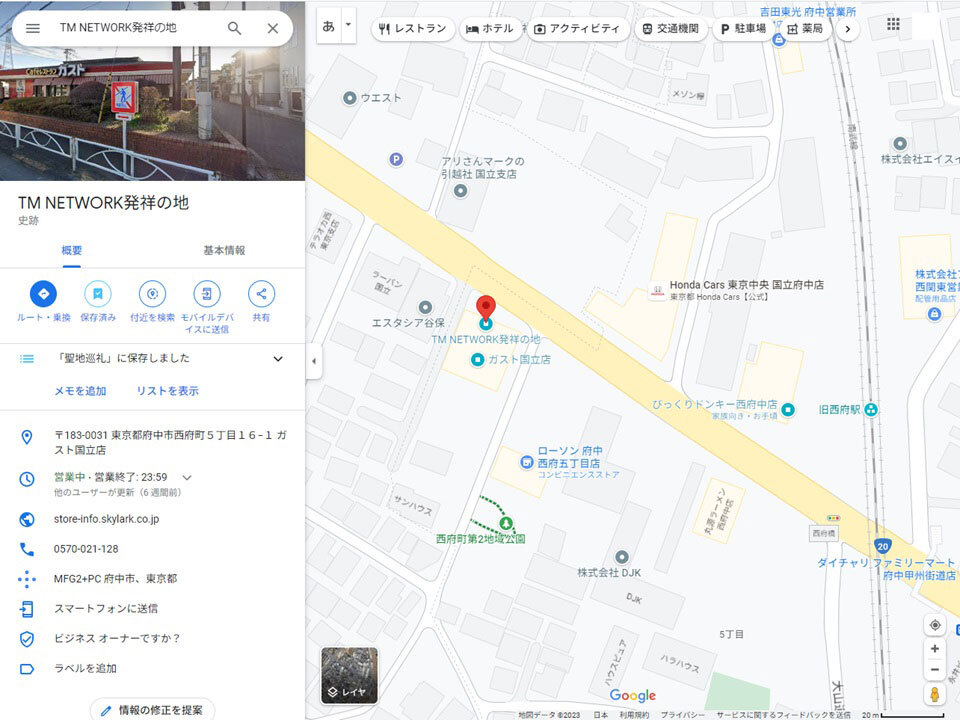Search nearby with 付近を検索
960x720 pixels.
pos(152,294)
